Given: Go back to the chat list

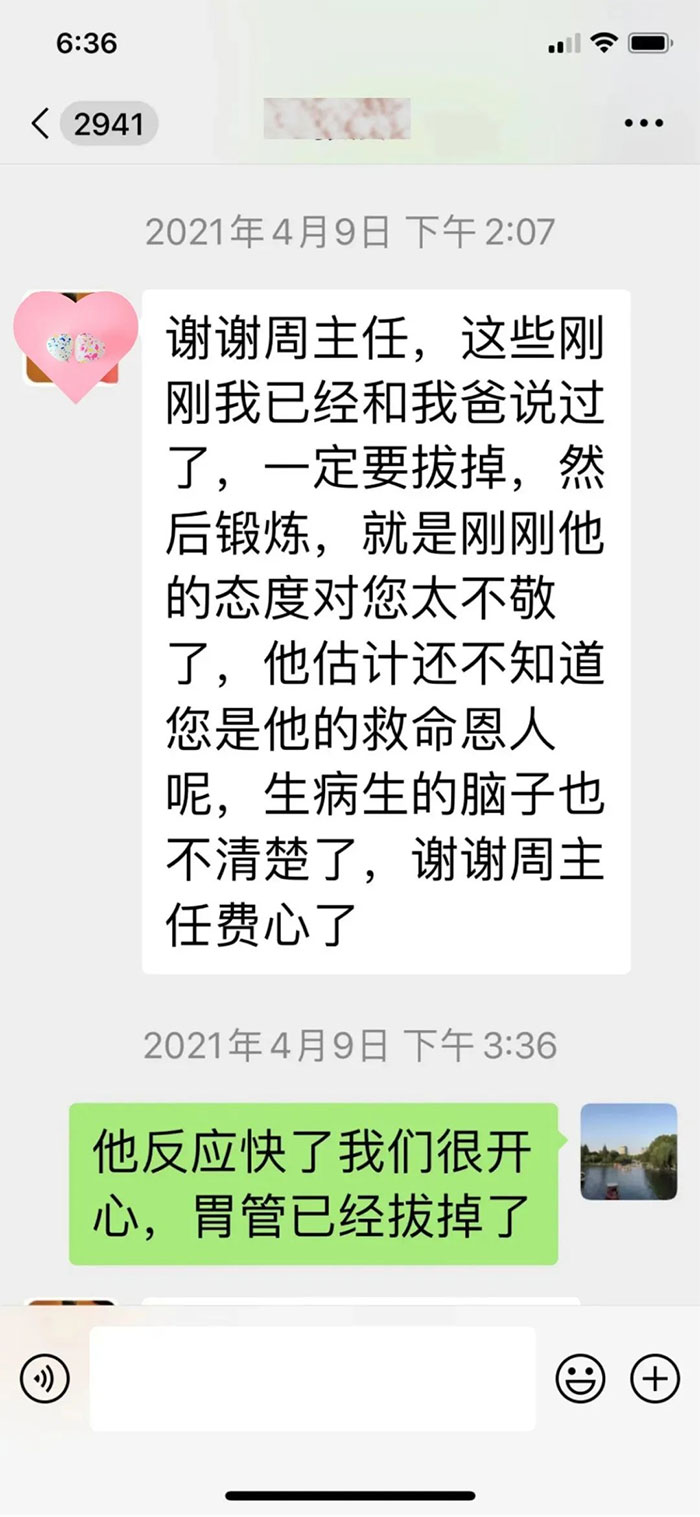Looking at the screenshot, I should coord(40,124).
